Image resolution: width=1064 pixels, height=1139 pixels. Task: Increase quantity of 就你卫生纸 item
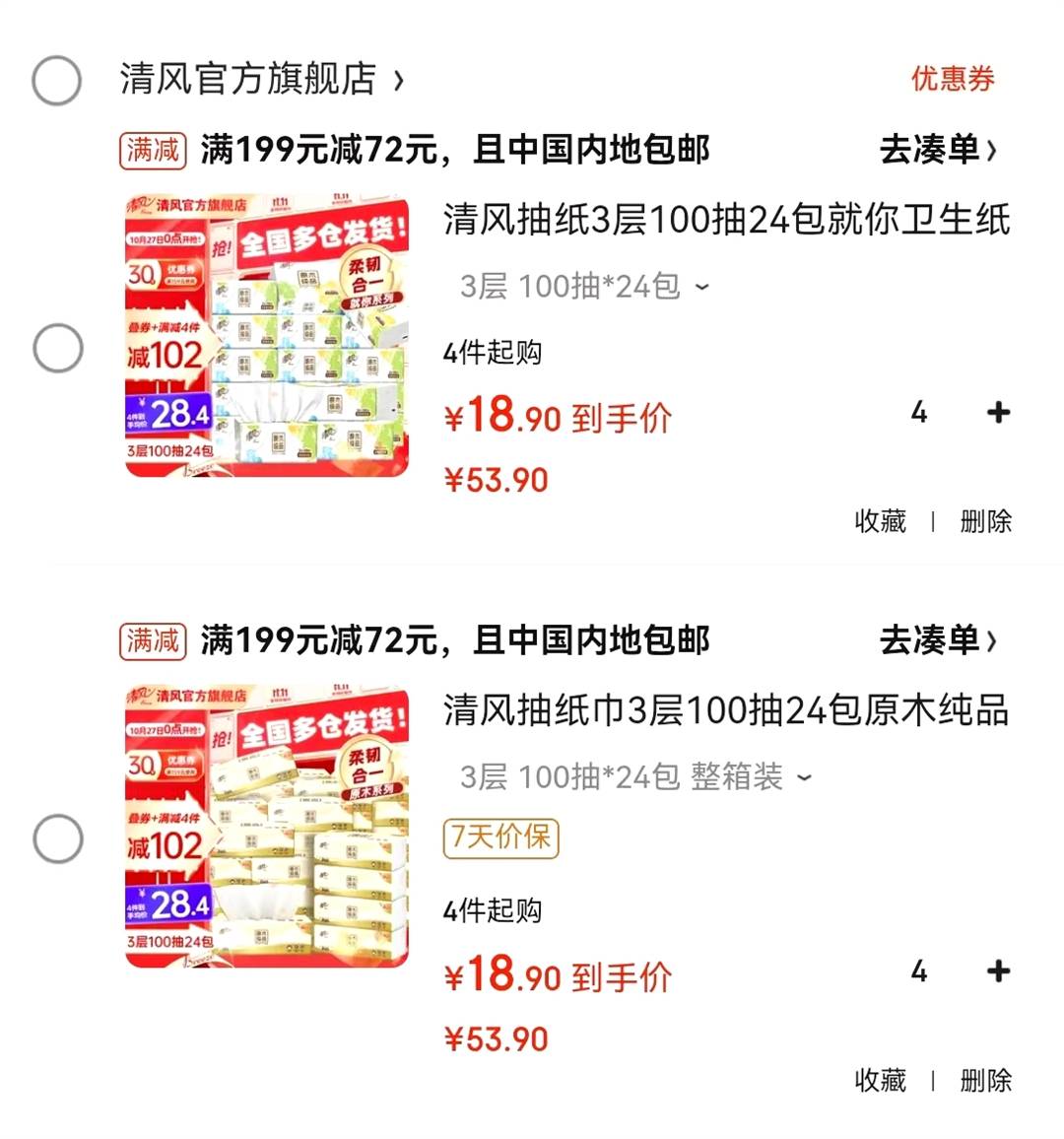click(x=998, y=413)
